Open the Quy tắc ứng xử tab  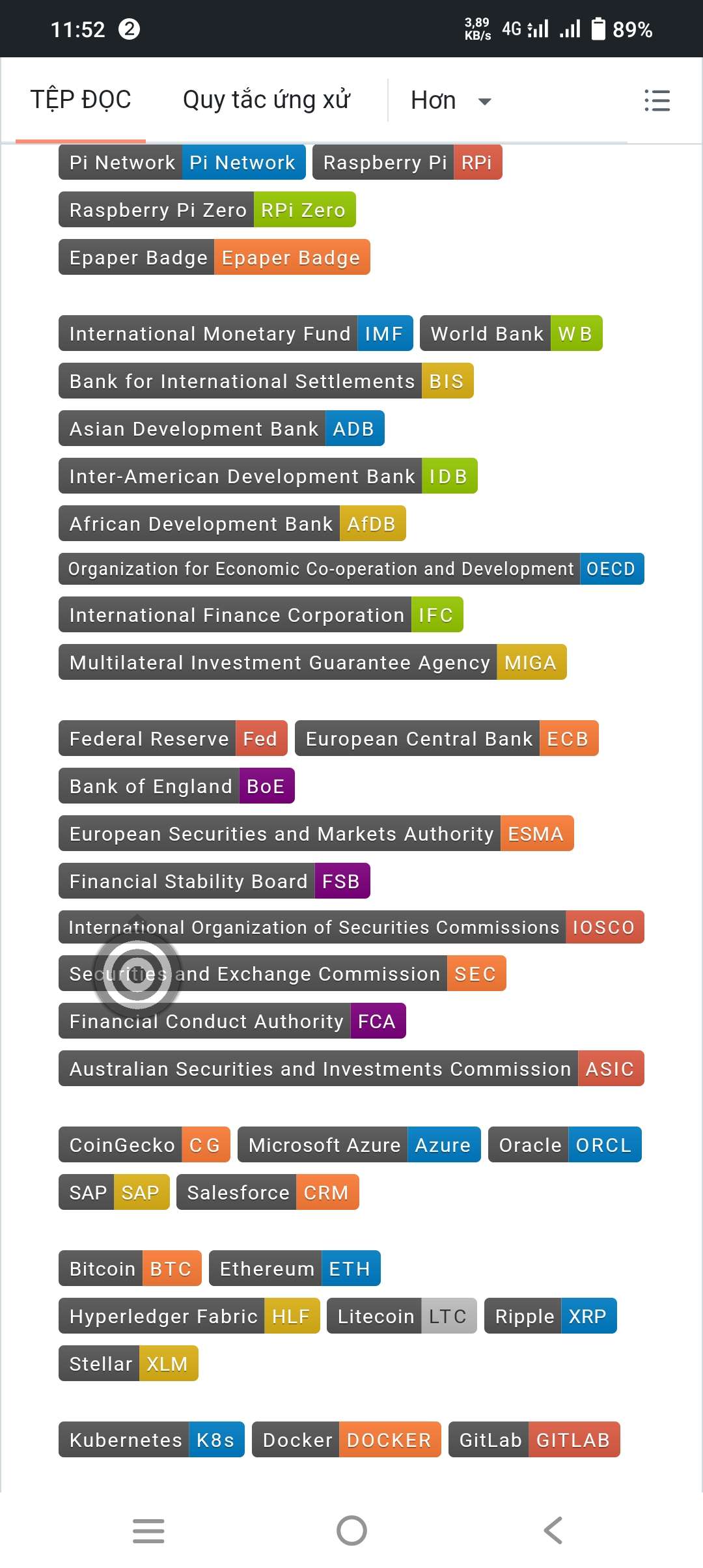tap(266, 100)
